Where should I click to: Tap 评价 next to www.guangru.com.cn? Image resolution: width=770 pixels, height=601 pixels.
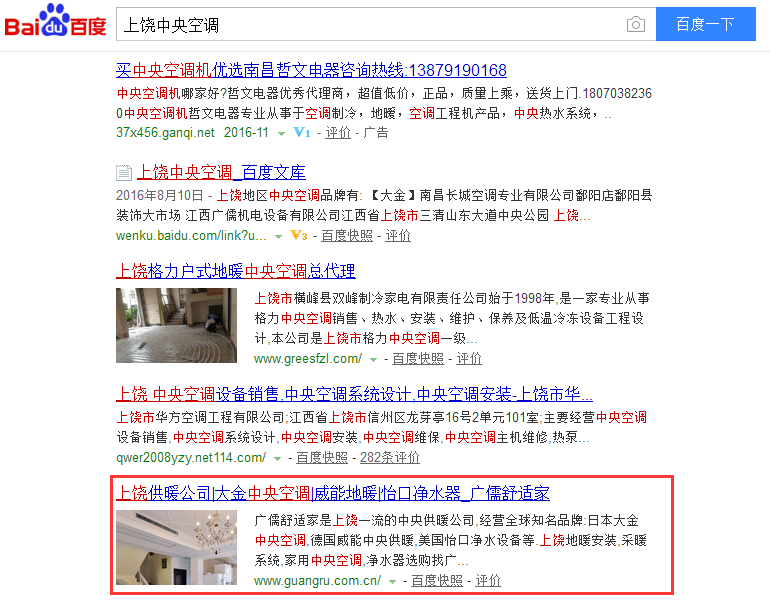coord(488,580)
